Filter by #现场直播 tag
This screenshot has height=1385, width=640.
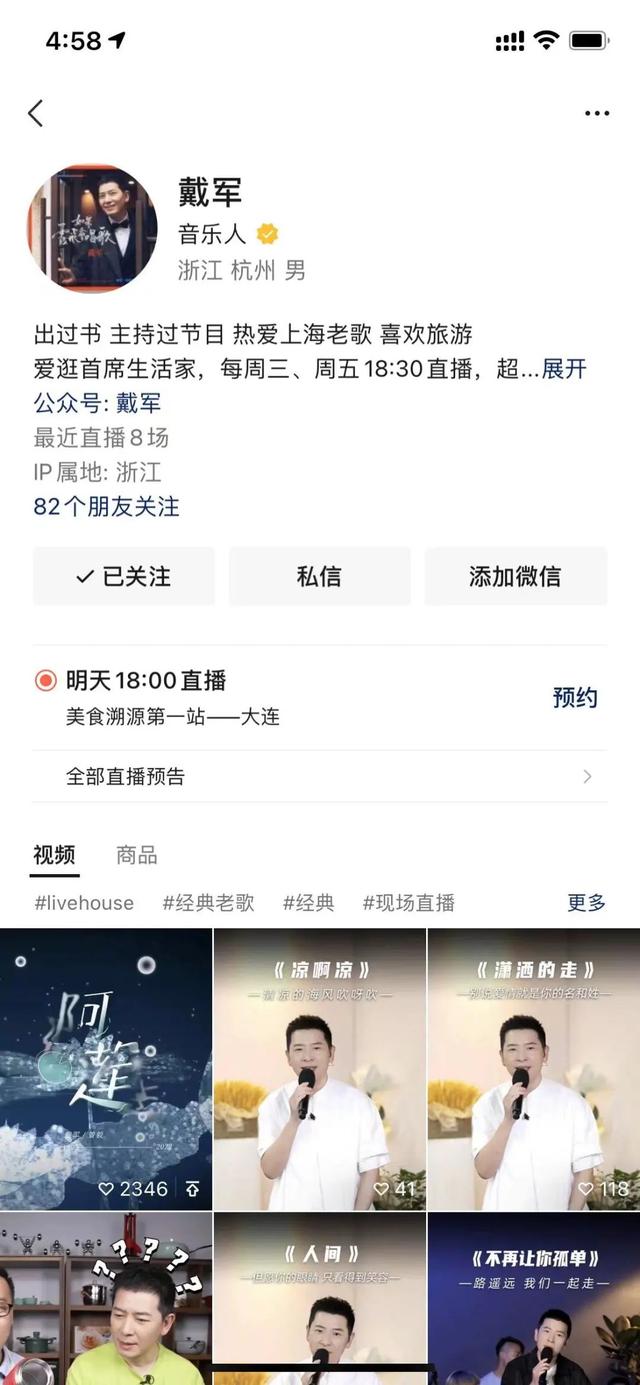pyautogui.click(x=408, y=902)
